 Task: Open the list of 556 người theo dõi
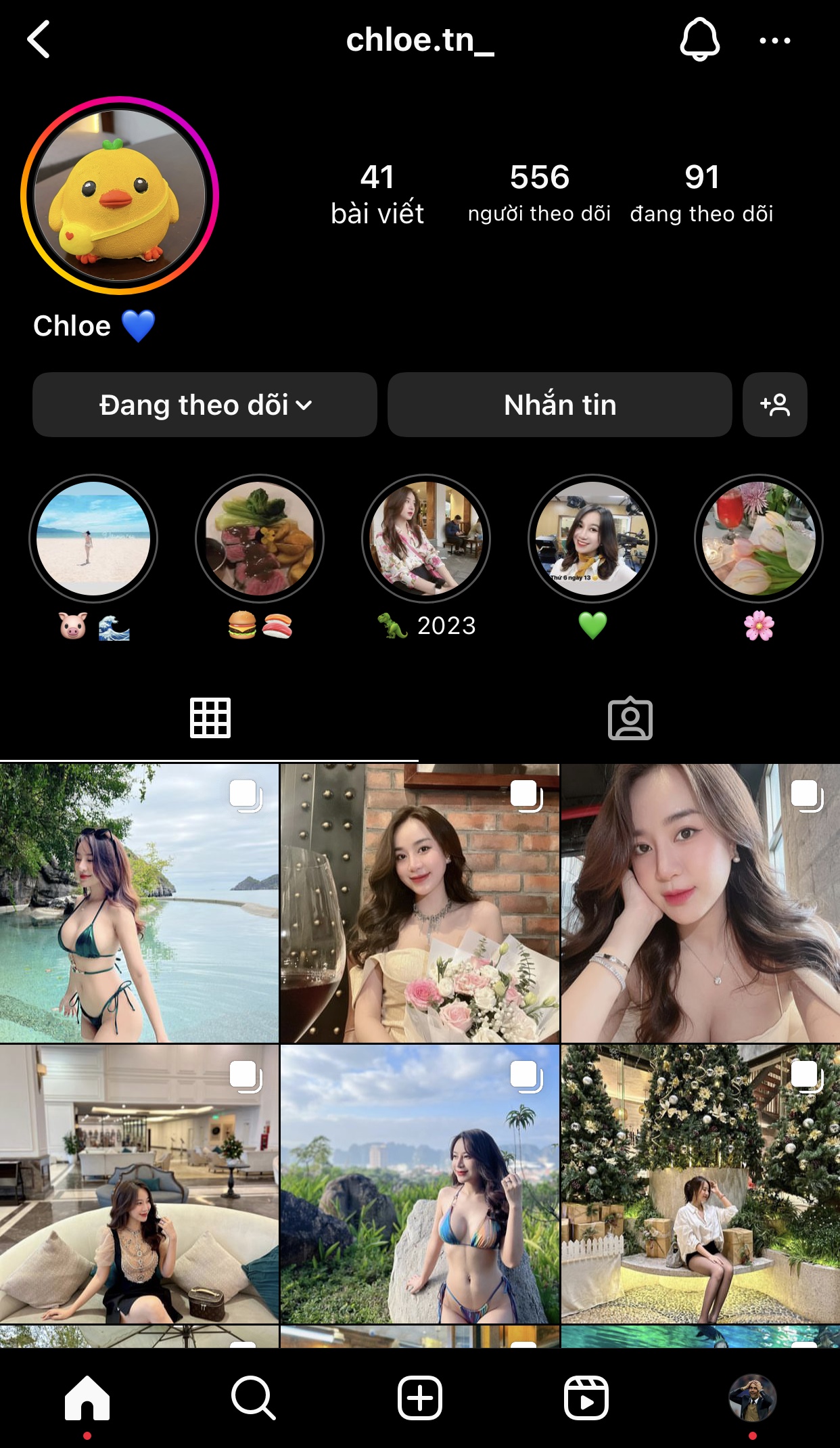(539, 193)
